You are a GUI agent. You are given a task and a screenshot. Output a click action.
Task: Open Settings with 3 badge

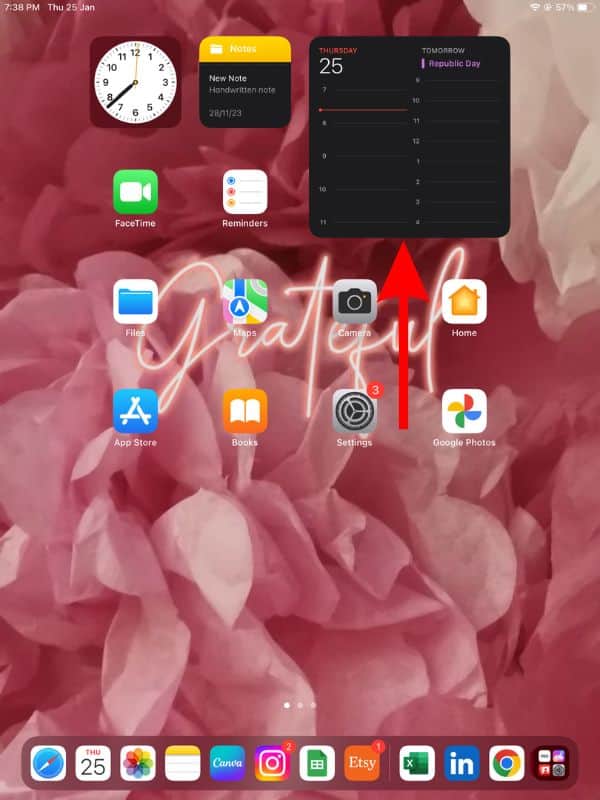point(354,411)
